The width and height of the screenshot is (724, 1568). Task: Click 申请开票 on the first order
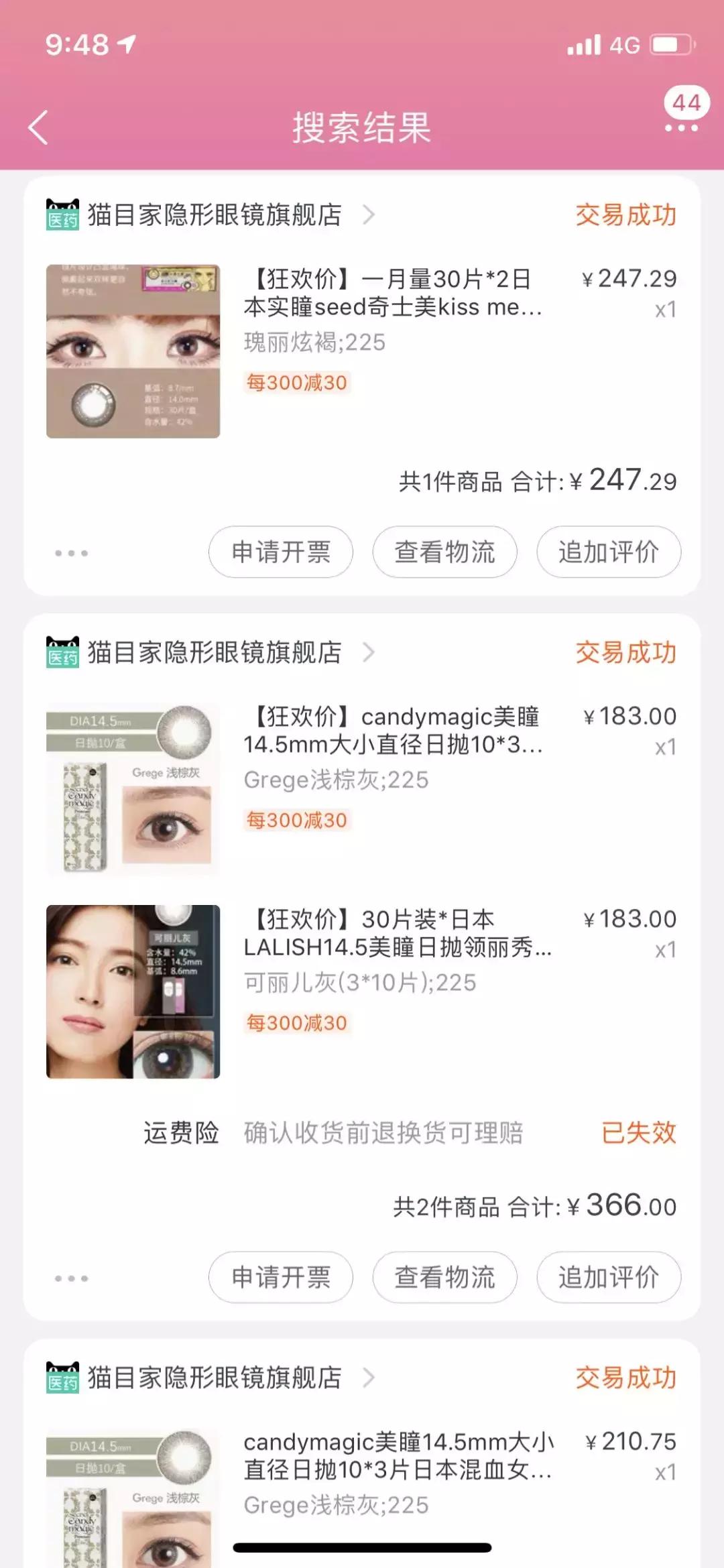coord(280,552)
